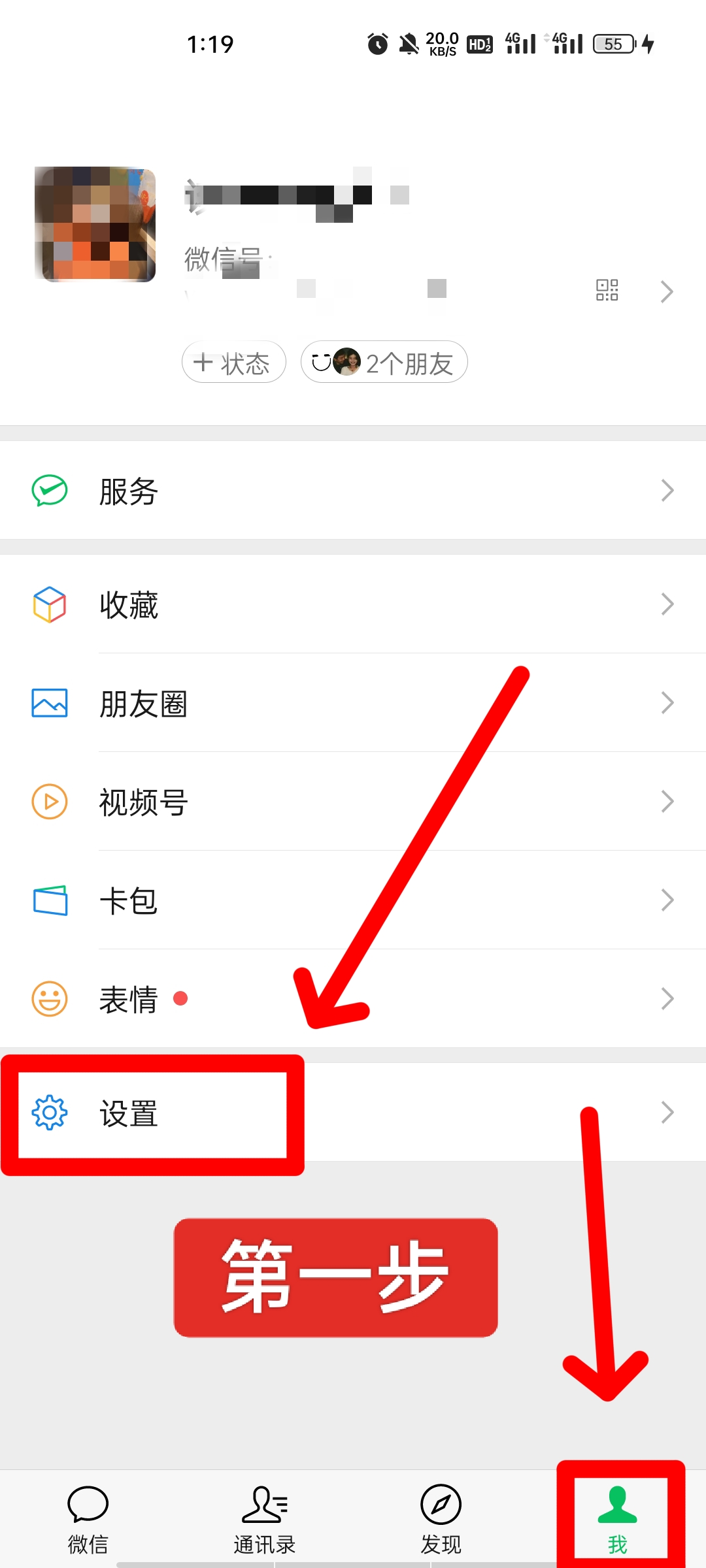Screen dimensions: 706x1568
Task: Open 设置 via the gear icon
Action: click(49, 1112)
